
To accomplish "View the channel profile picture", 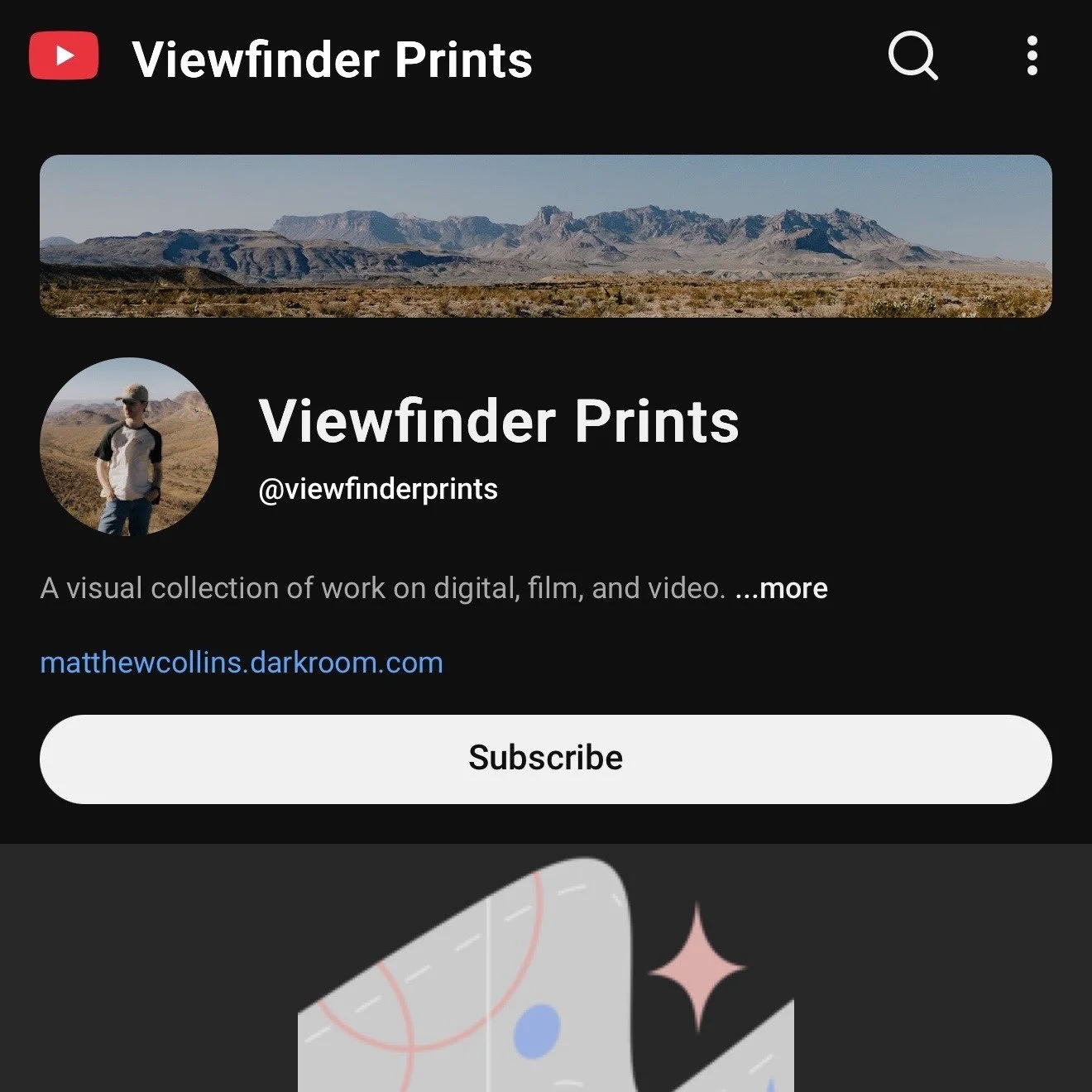I will point(129,447).
